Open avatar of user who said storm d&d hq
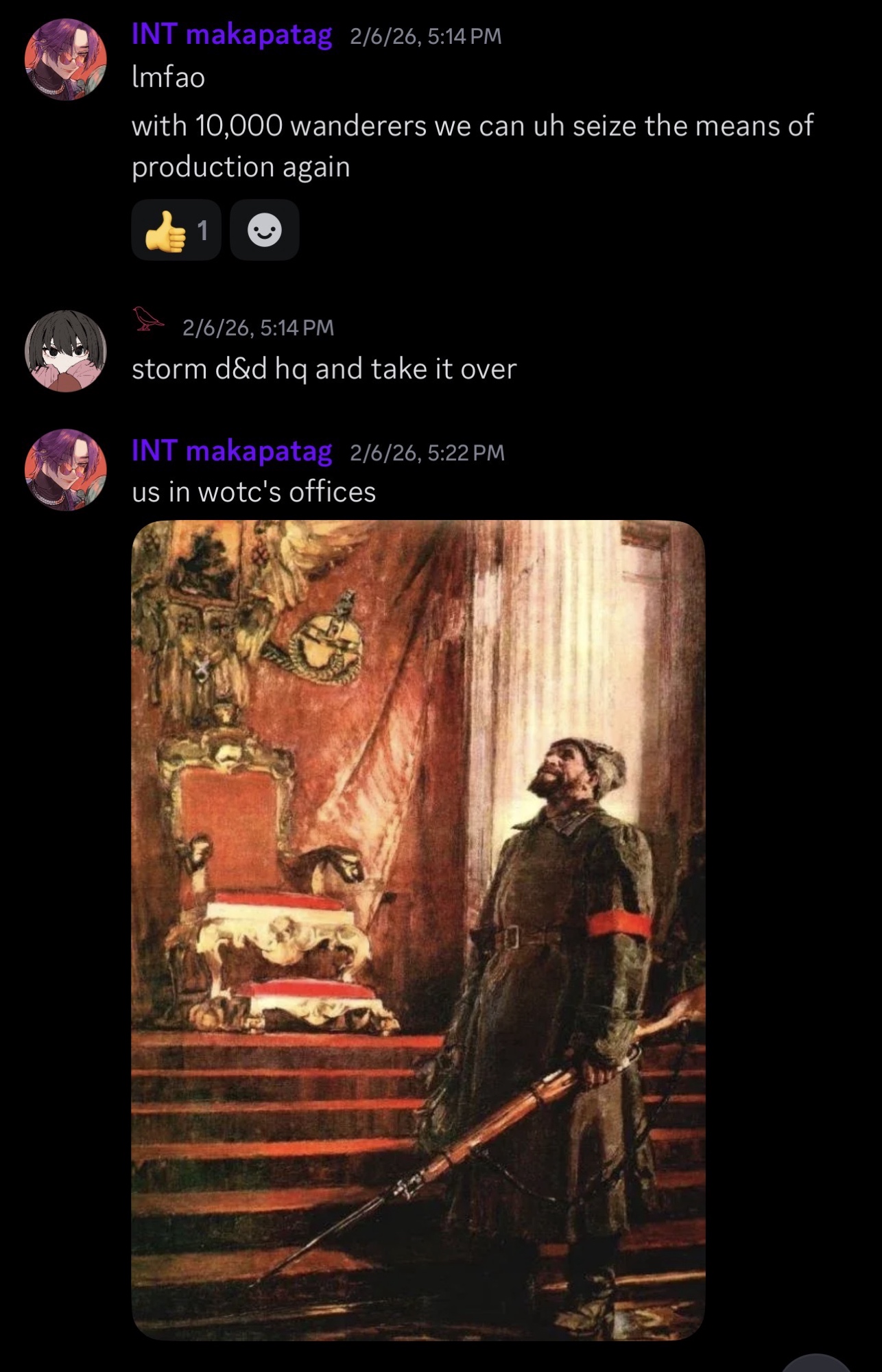Image resolution: width=882 pixels, height=1372 pixels. 66,351
